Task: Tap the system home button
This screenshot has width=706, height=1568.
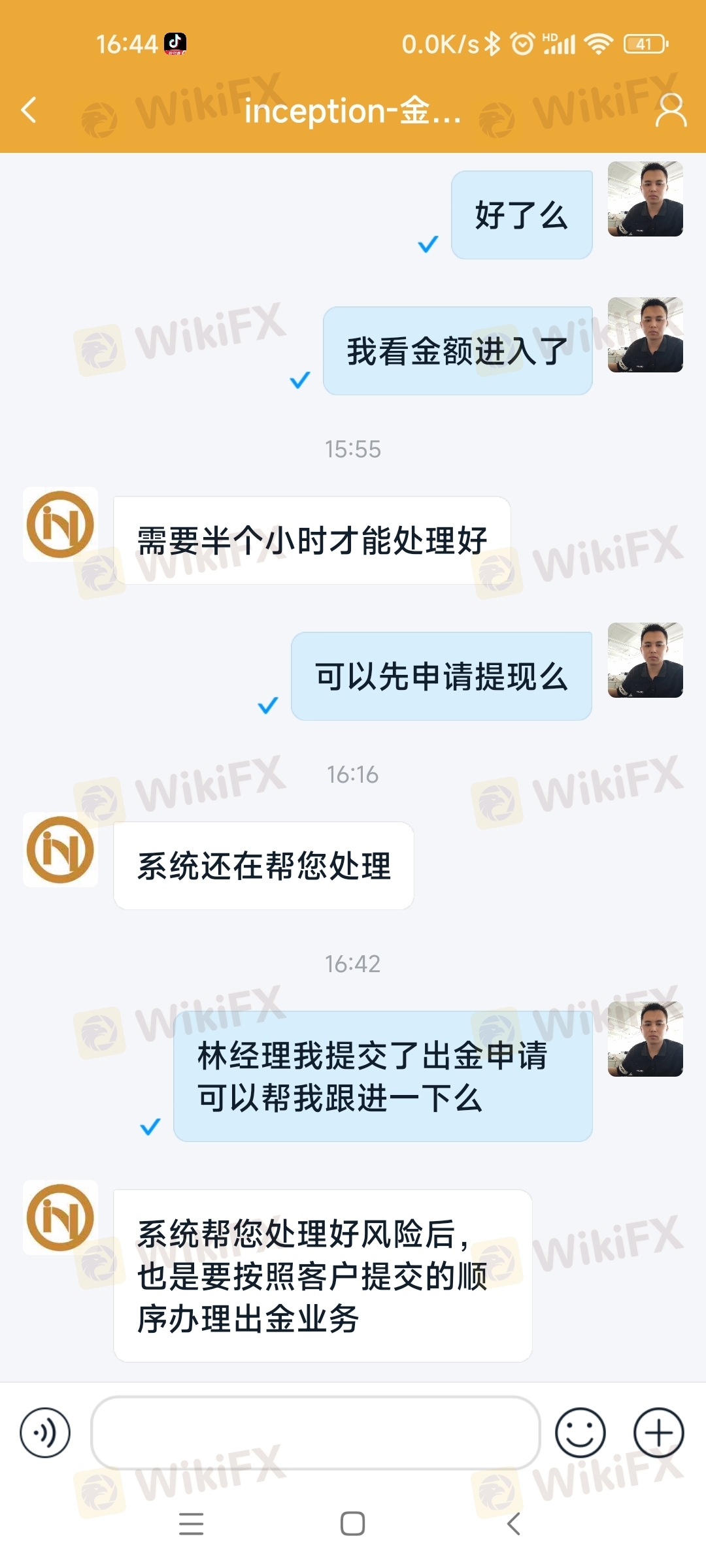Action: pos(353,1524)
